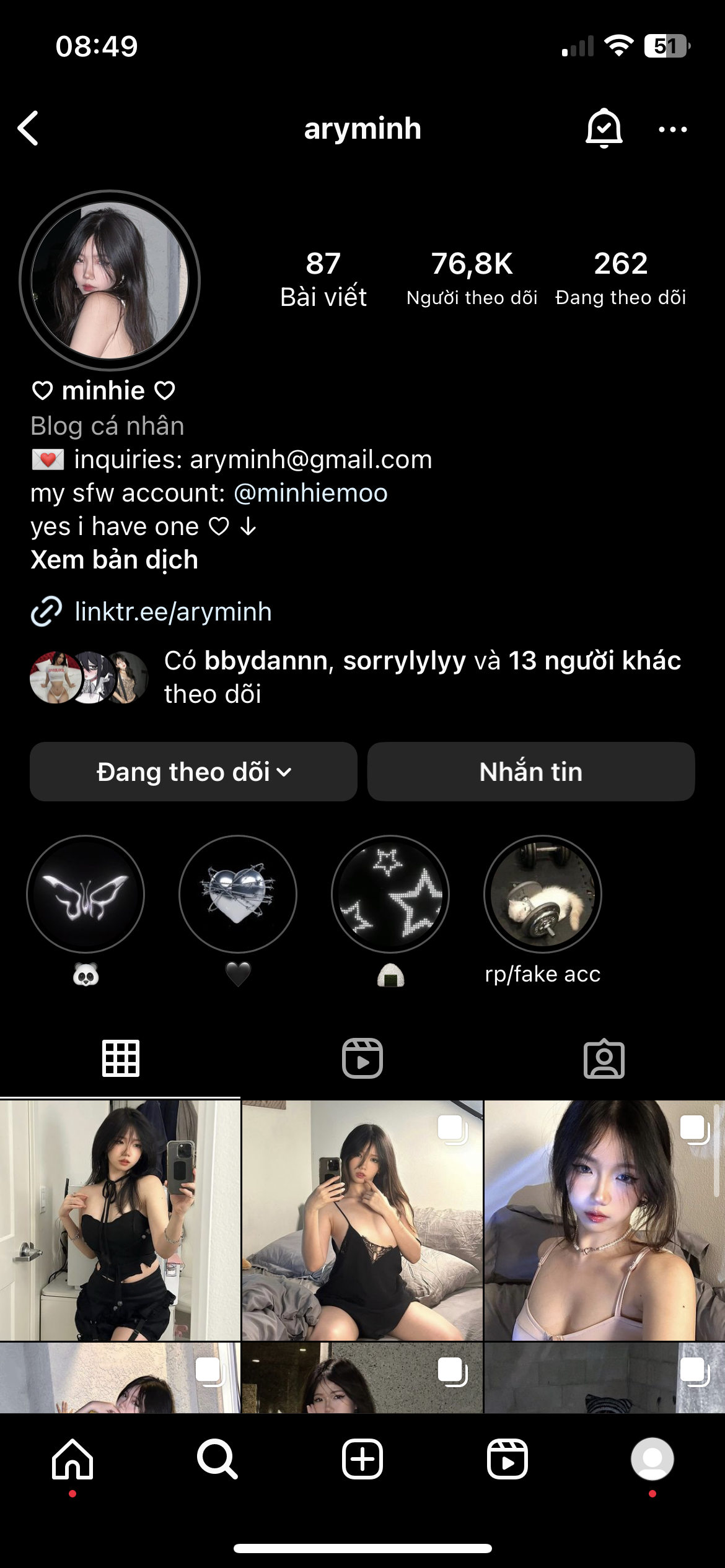Switch to the Reels tab on profile
This screenshot has height=1568, width=725.
pyautogui.click(x=362, y=1058)
